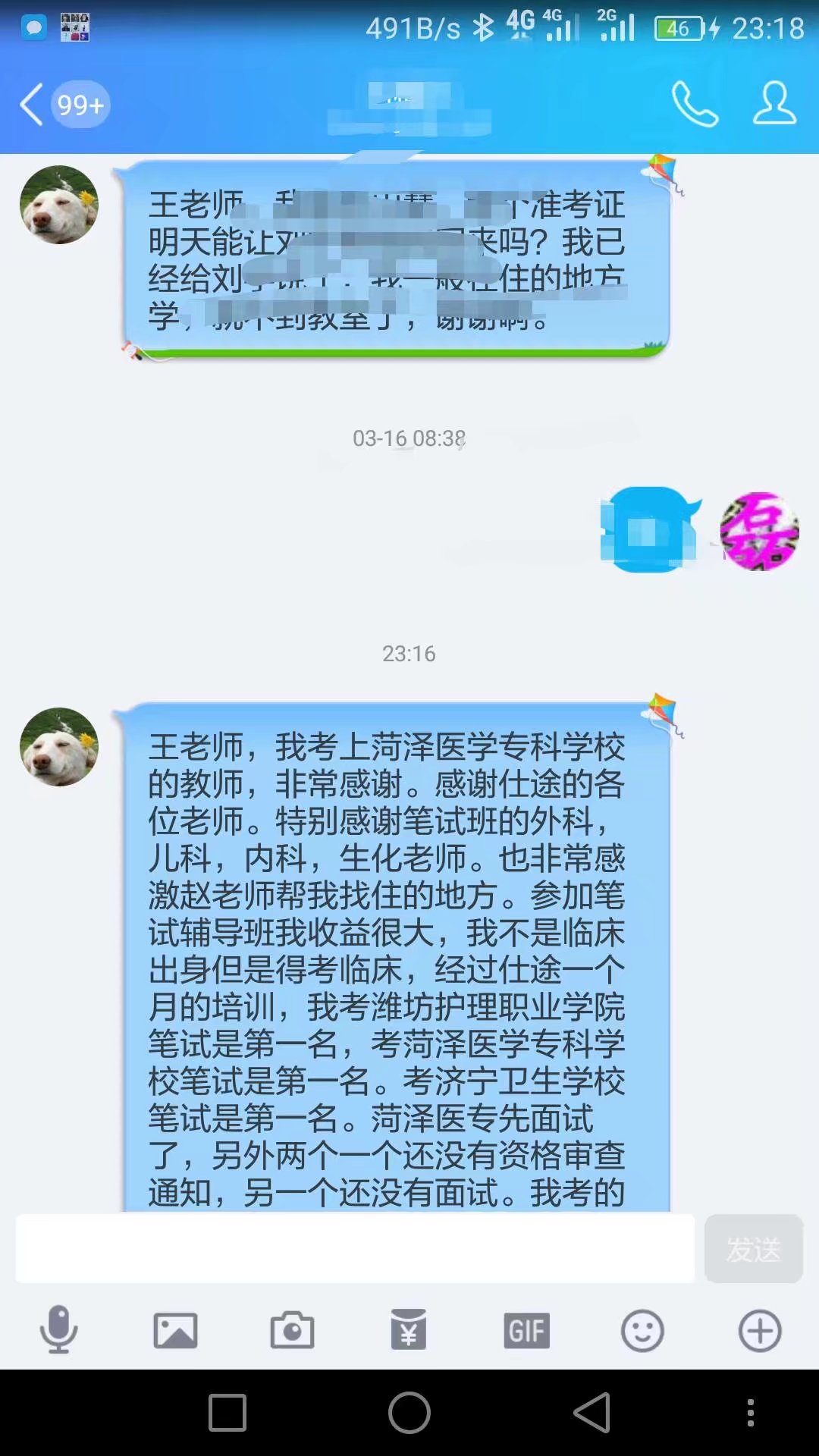The height and width of the screenshot is (1456, 819).
Task: Tap the message text input field
Action: [355, 1249]
